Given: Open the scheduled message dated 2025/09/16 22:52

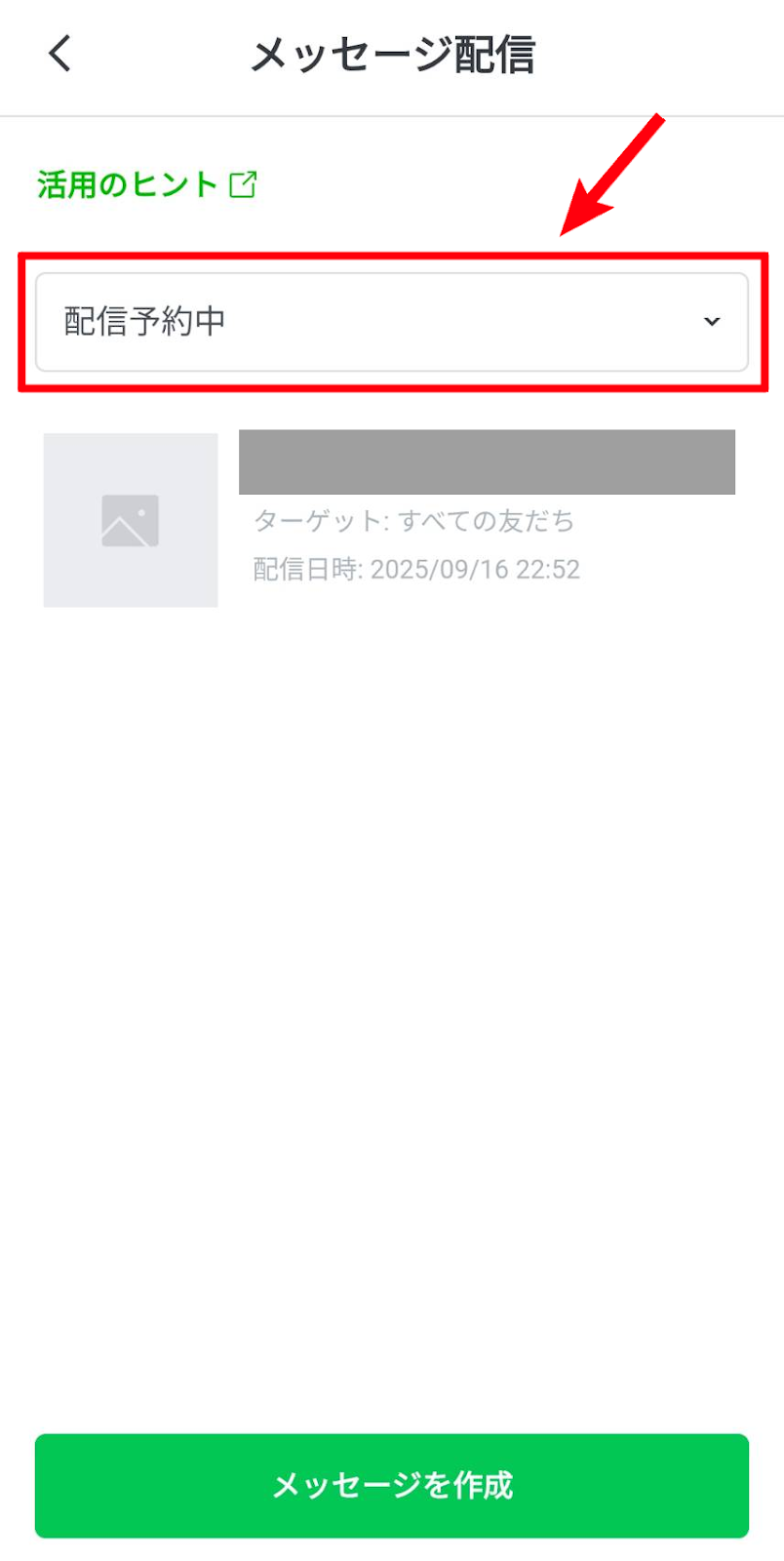Looking at the screenshot, I should click(x=390, y=520).
